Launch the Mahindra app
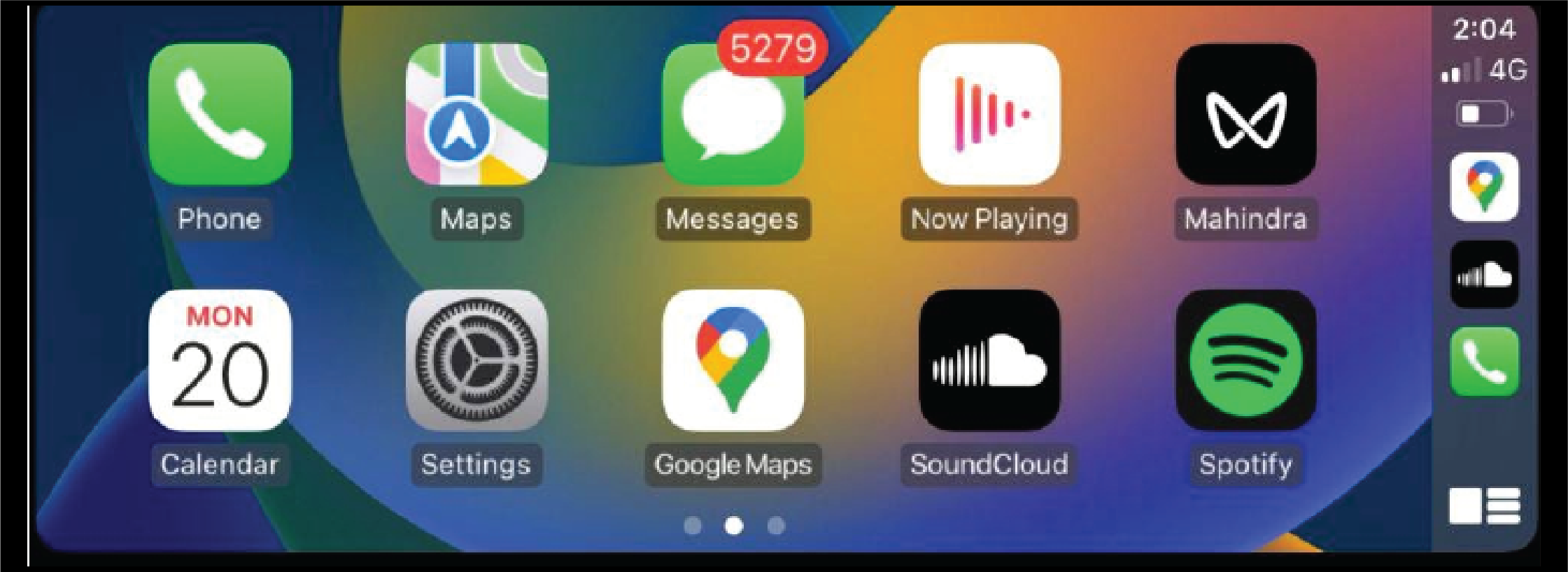This screenshot has height=572, width=1568. pos(1245,115)
